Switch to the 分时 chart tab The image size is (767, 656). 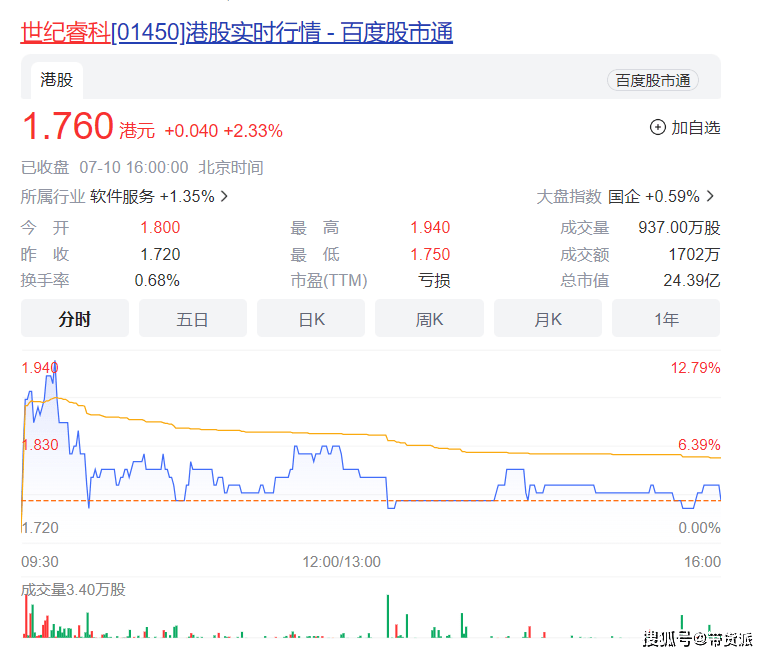click(x=75, y=319)
